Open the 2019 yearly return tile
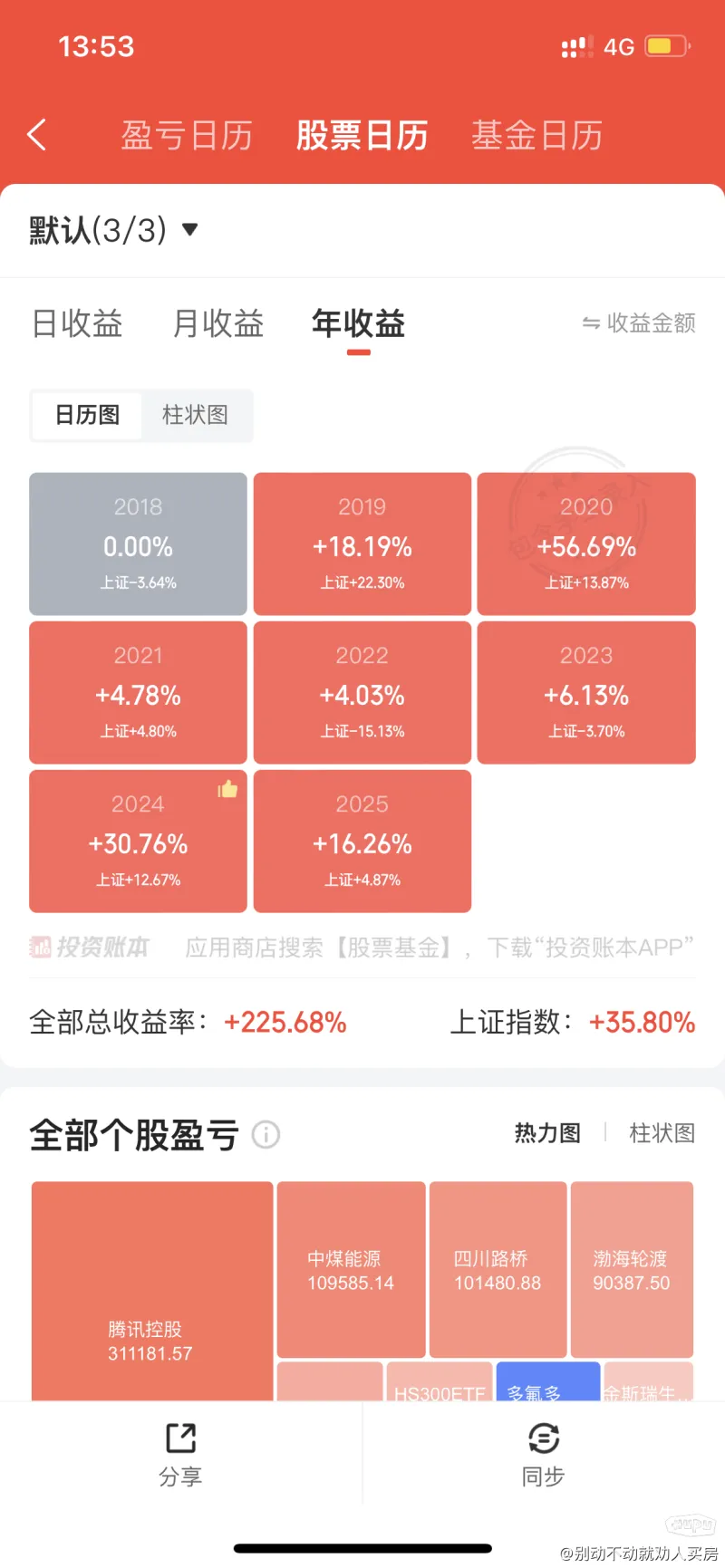Screen dimensions: 725x1568 pos(362,544)
